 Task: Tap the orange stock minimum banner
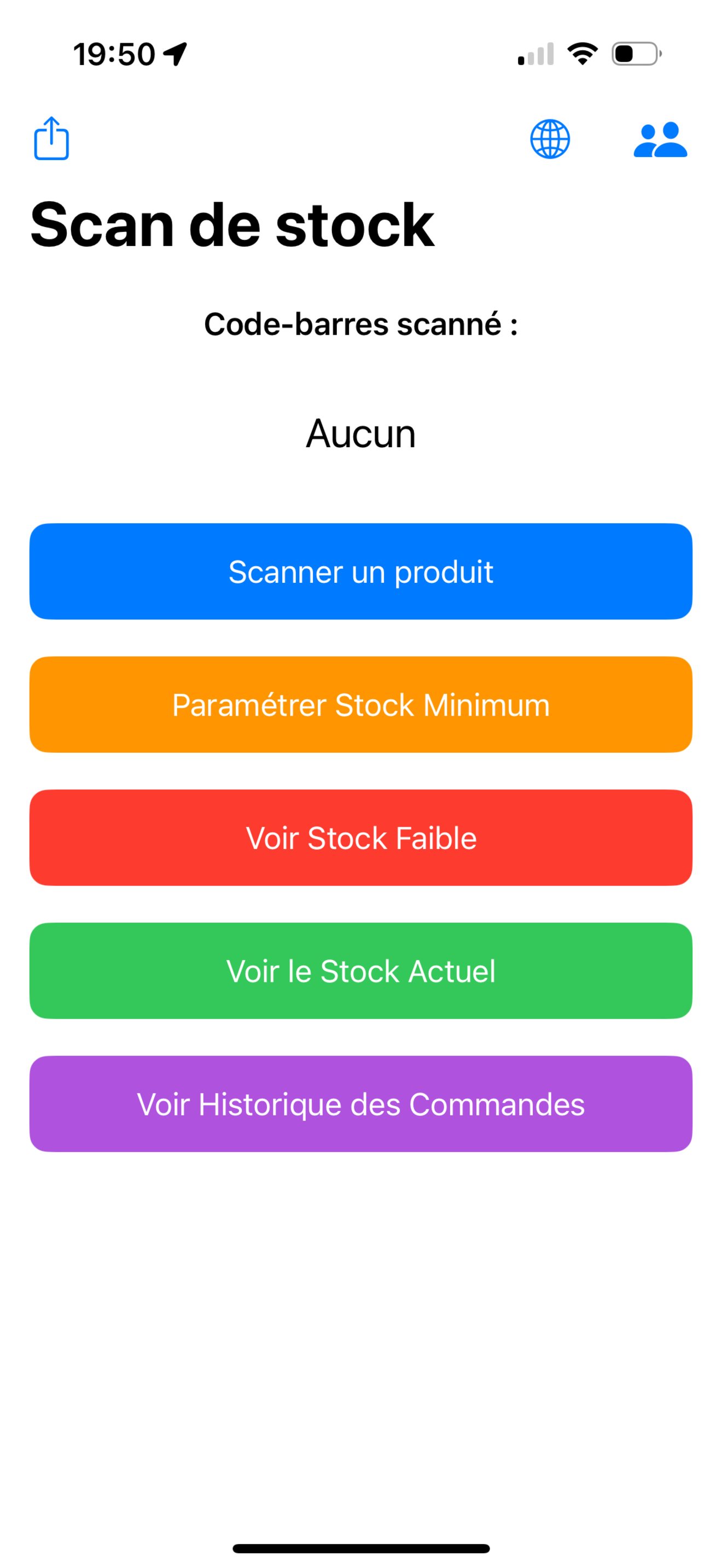(x=360, y=704)
